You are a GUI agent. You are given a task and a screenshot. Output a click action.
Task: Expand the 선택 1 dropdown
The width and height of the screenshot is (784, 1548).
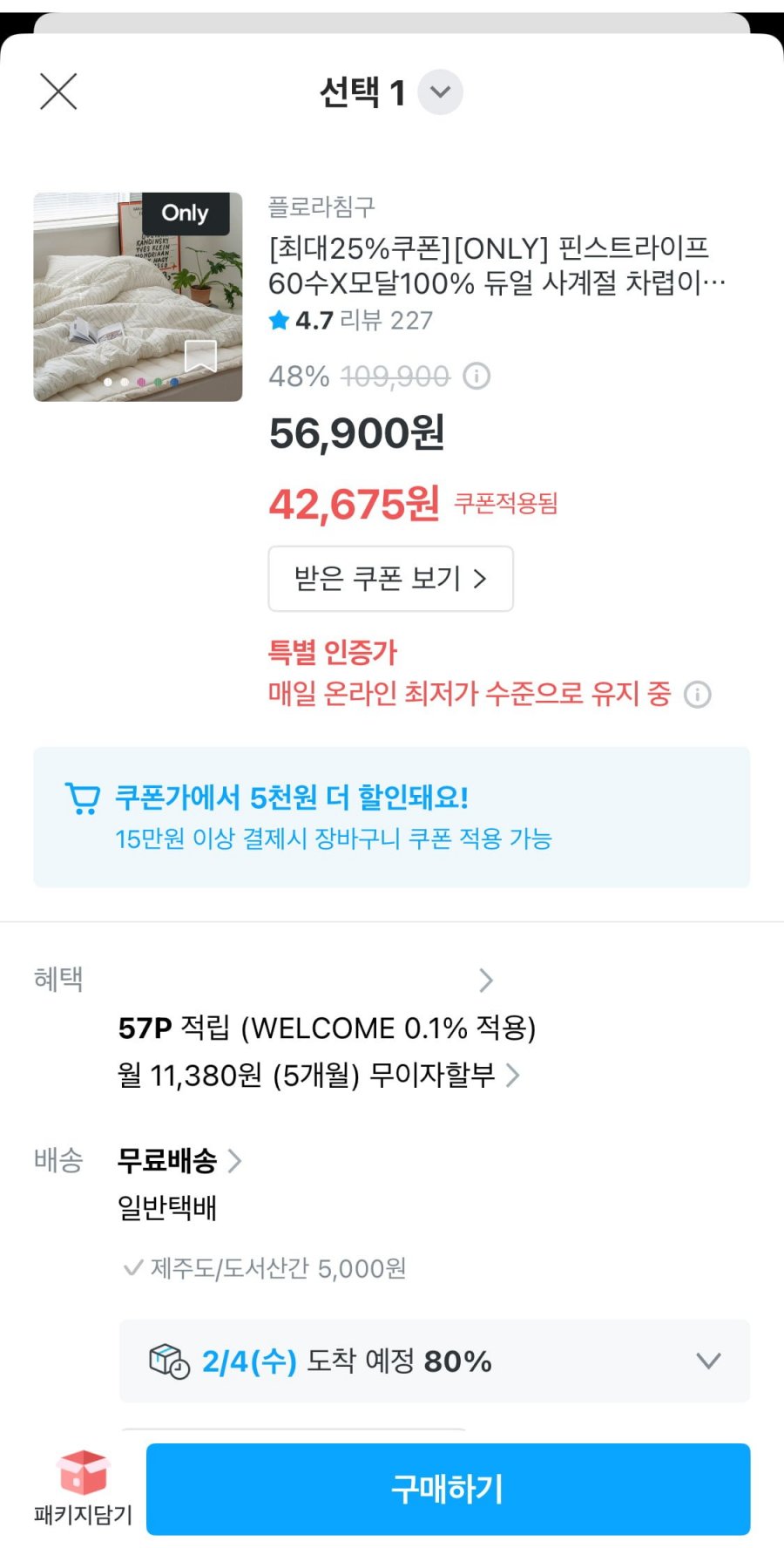pyautogui.click(x=440, y=92)
